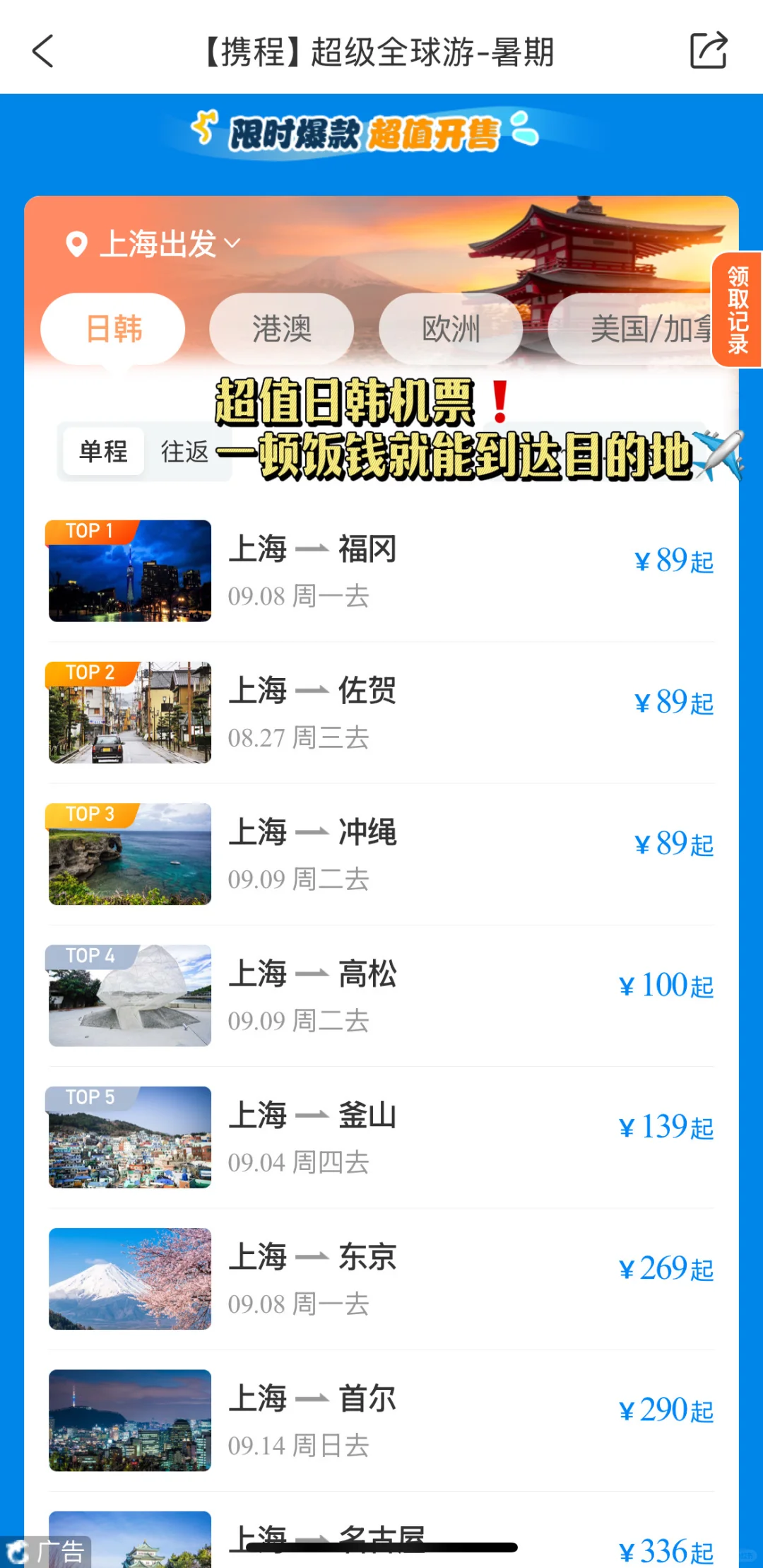Select the 上海 to 冲绳 flight

click(381, 854)
